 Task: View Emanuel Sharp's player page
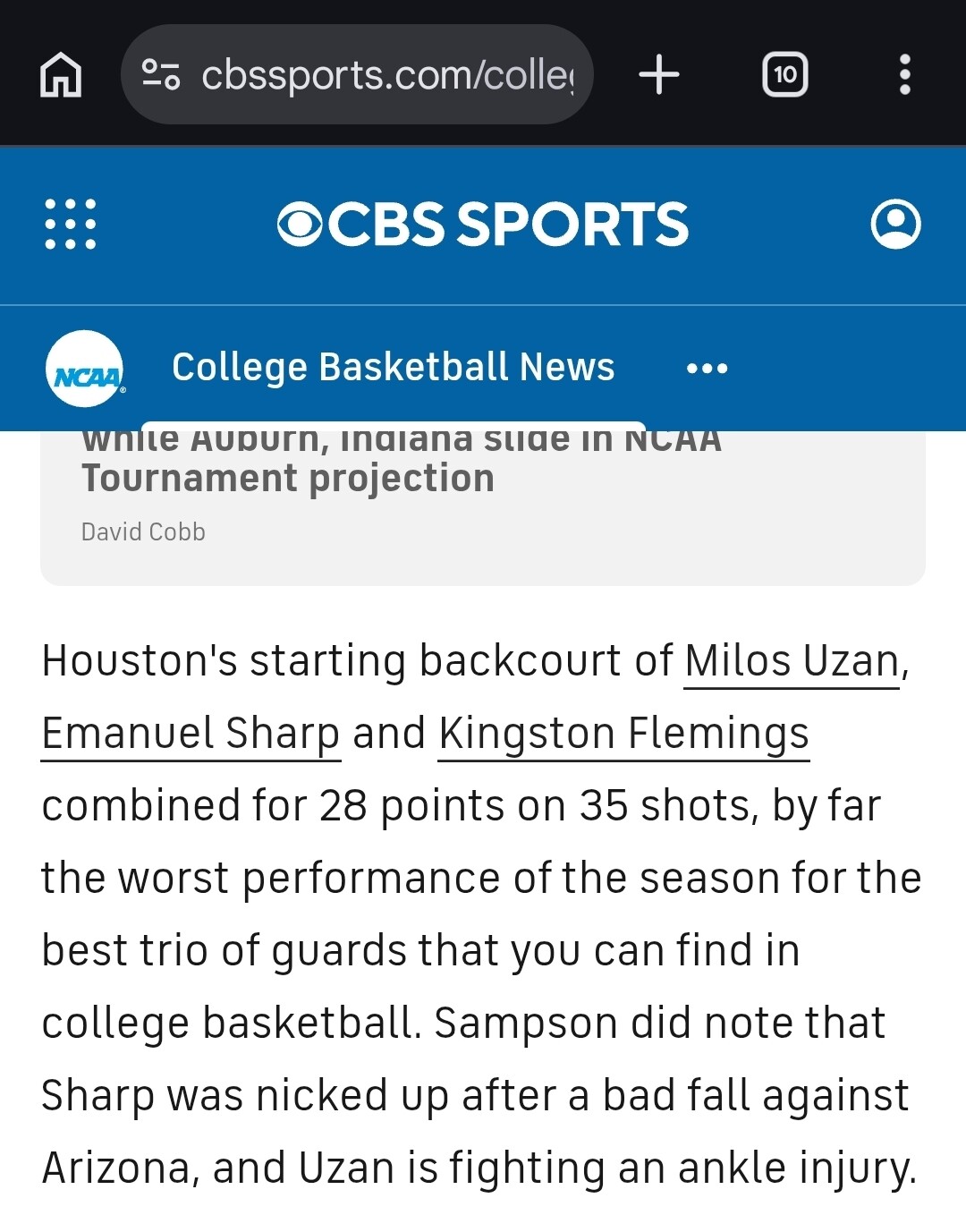[191, 734]
